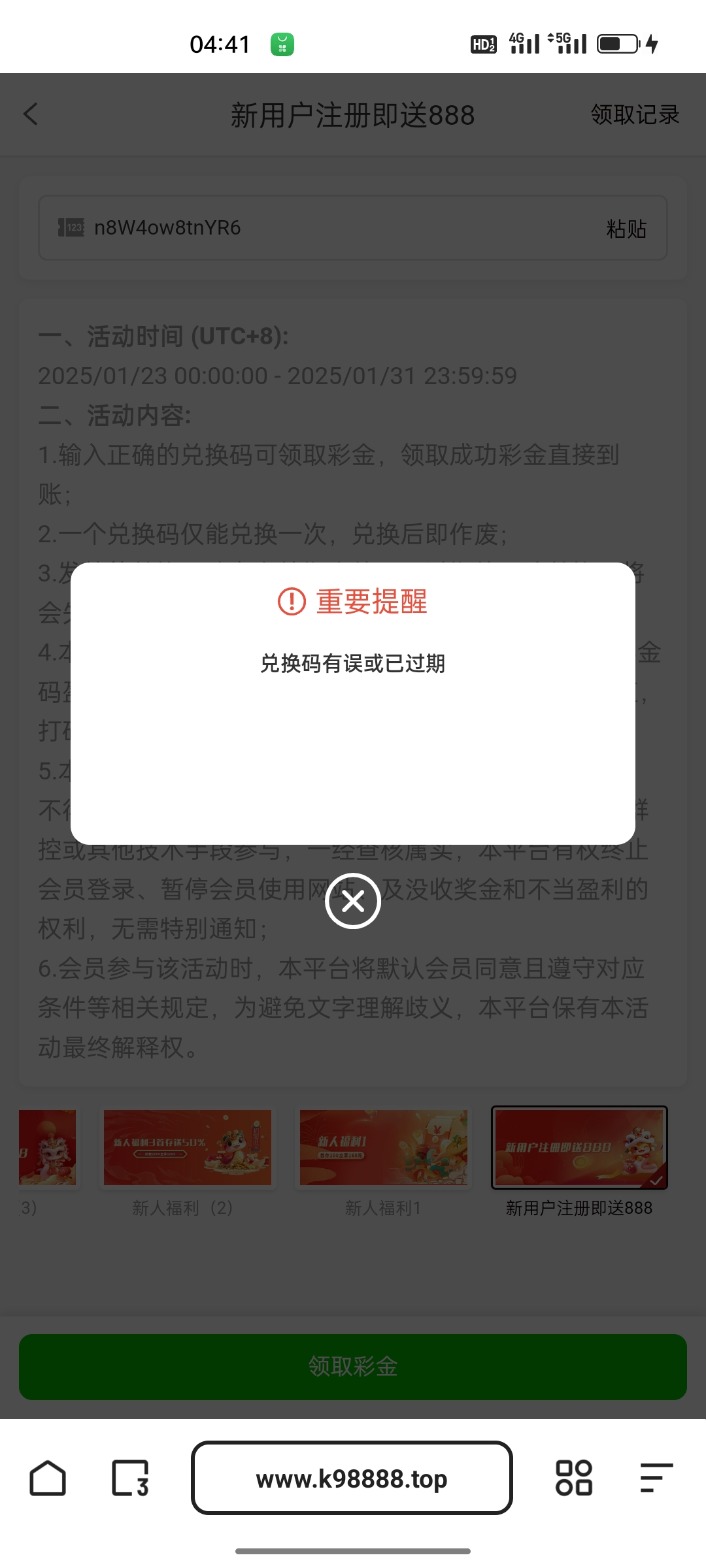Viewport: 706px width, 1568px height.
Task: Tap the back arrow to exit promotion page
Action: (x=29, y=114)
